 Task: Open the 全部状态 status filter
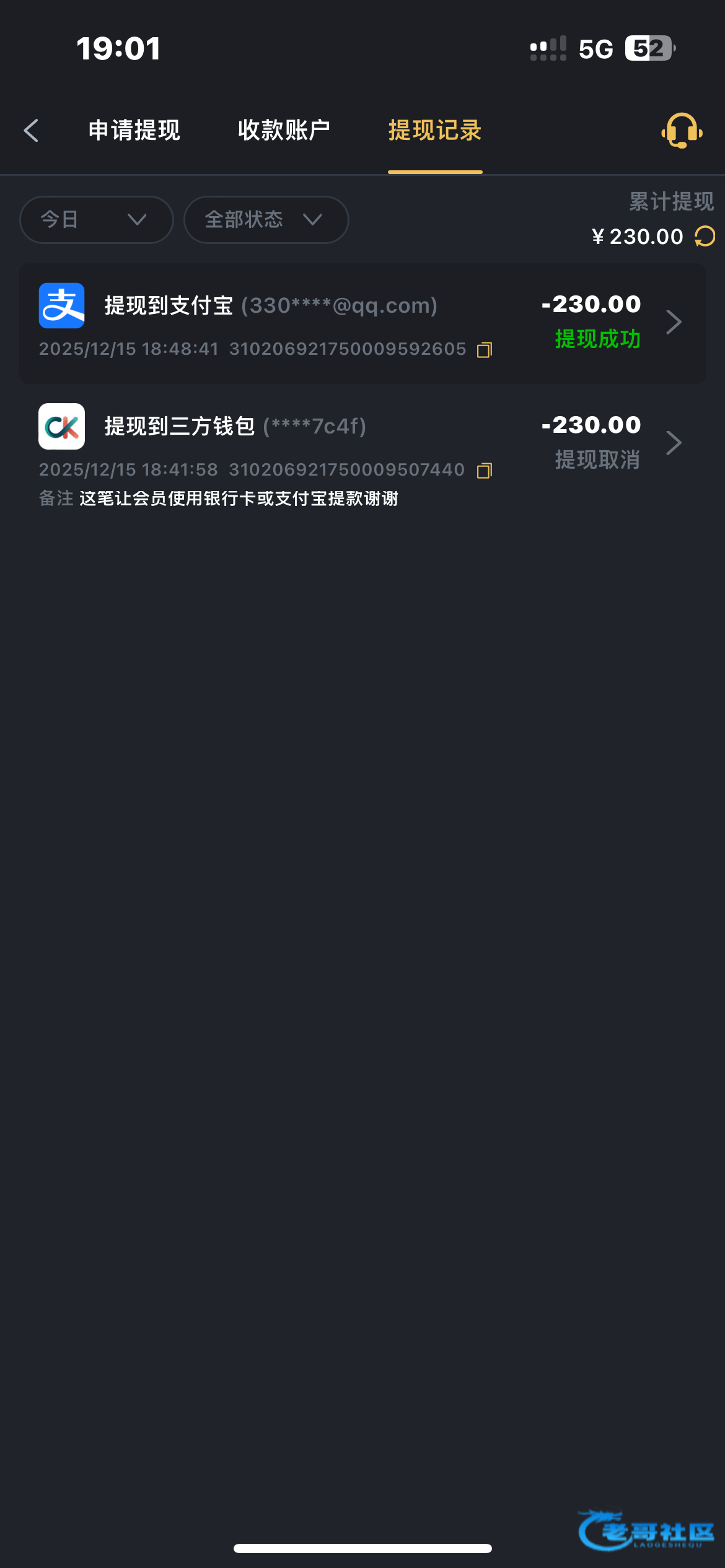(266, 220)
